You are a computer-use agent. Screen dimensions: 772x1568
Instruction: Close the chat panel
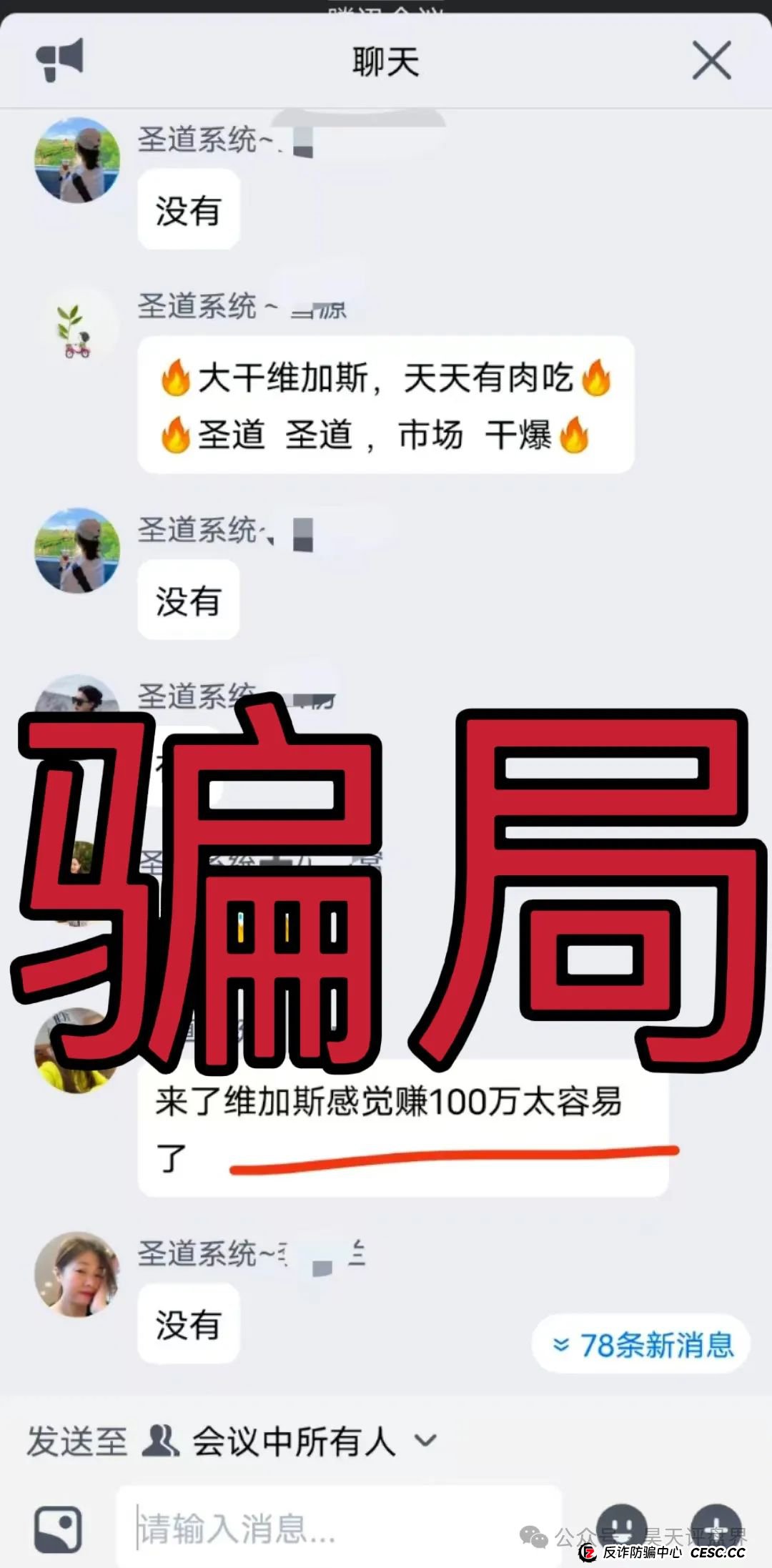(x=712, y=60)
